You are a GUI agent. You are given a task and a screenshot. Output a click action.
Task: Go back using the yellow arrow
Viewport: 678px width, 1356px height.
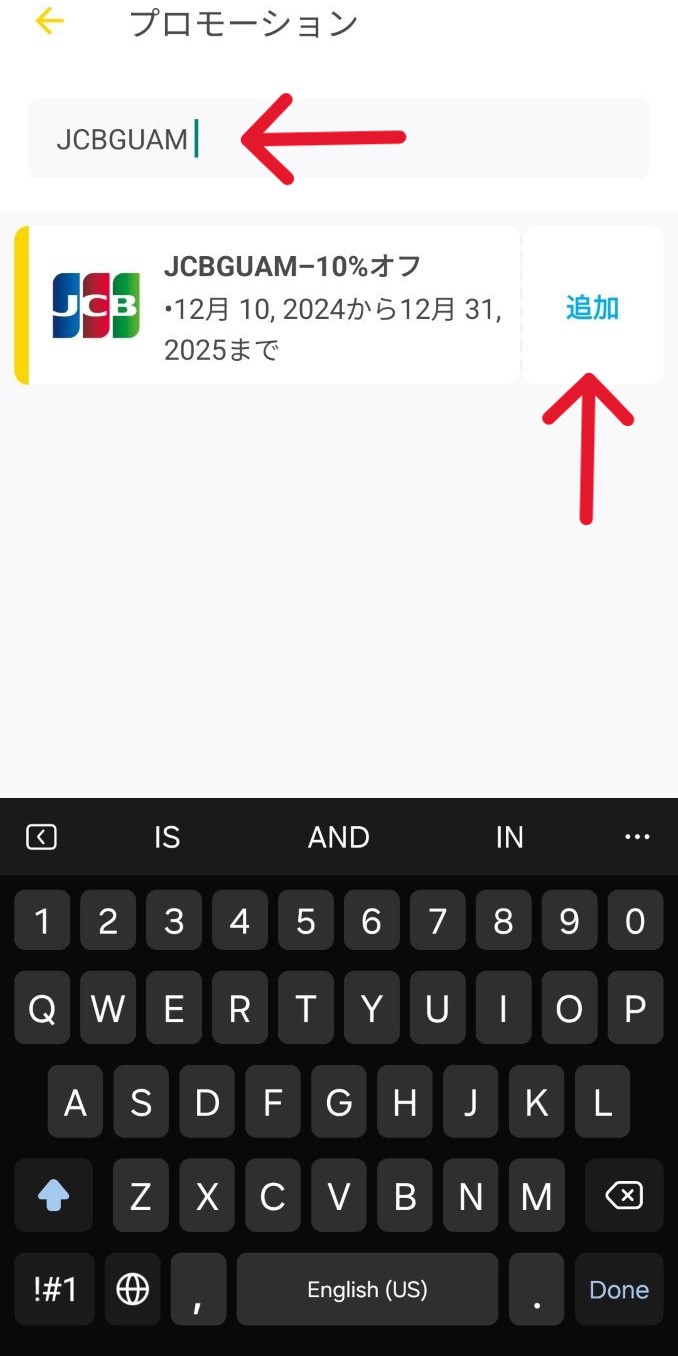pos(49,22)
